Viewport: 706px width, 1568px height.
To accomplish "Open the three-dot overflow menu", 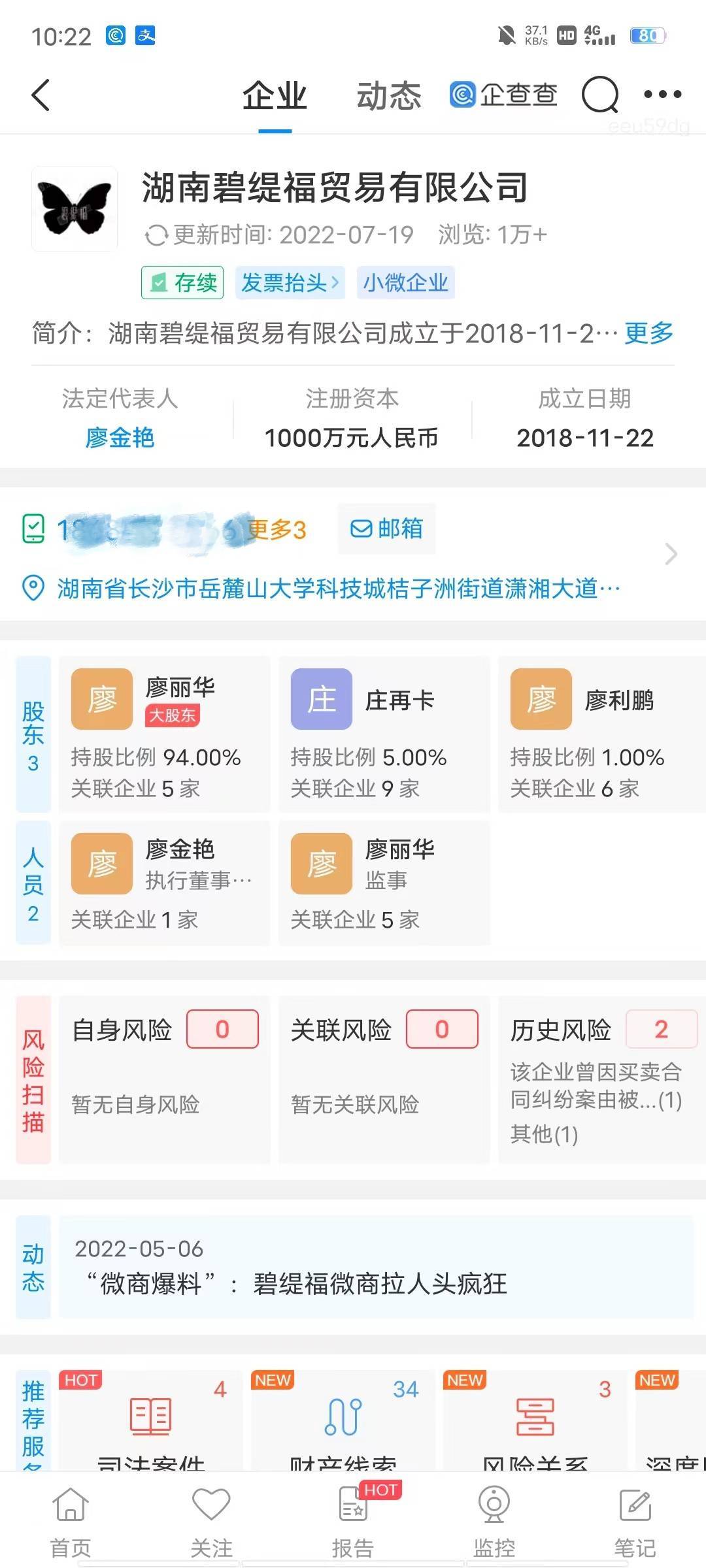I will 662,95.
